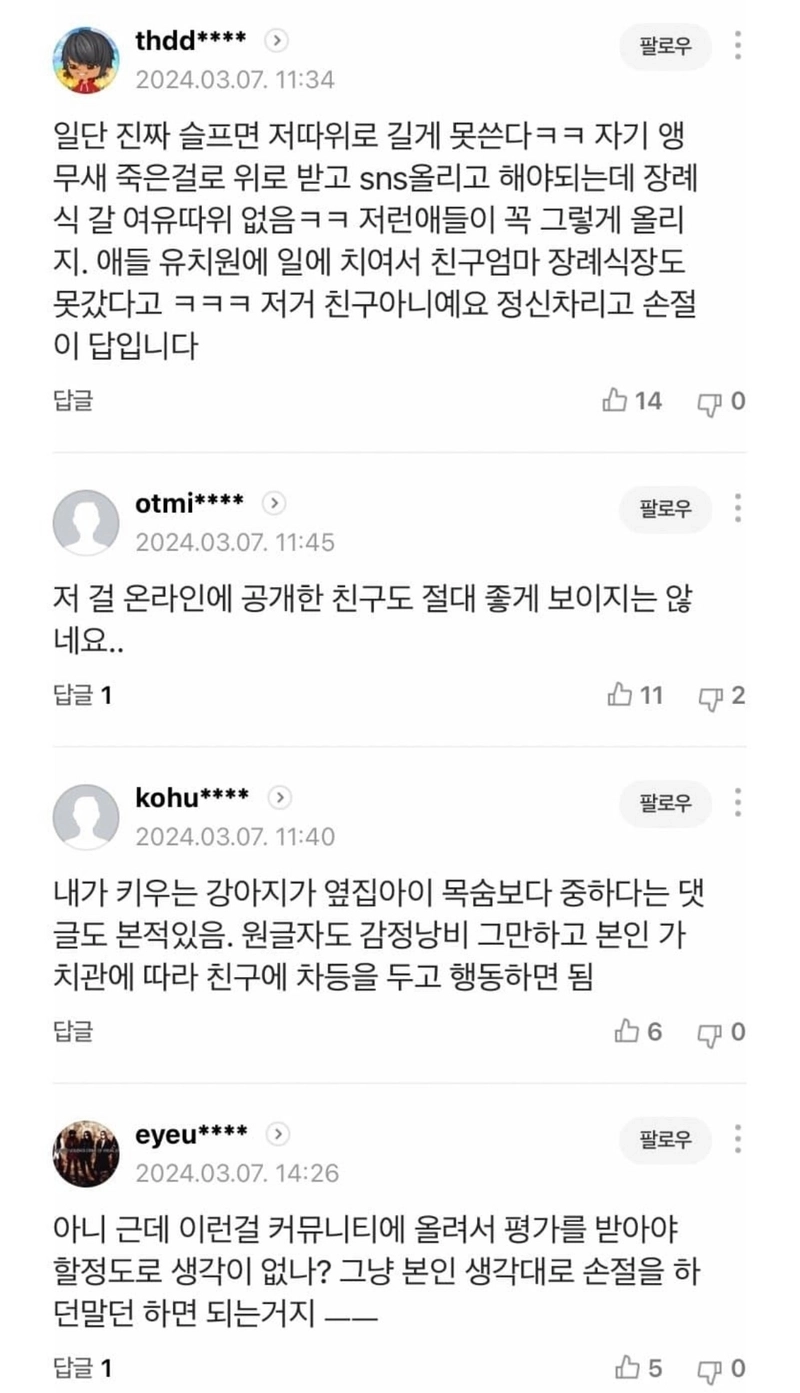The height and width of the screenshot is (1393, 800).
Task: Open overflow menu on kohu**** comment
Action: point(738,801)
